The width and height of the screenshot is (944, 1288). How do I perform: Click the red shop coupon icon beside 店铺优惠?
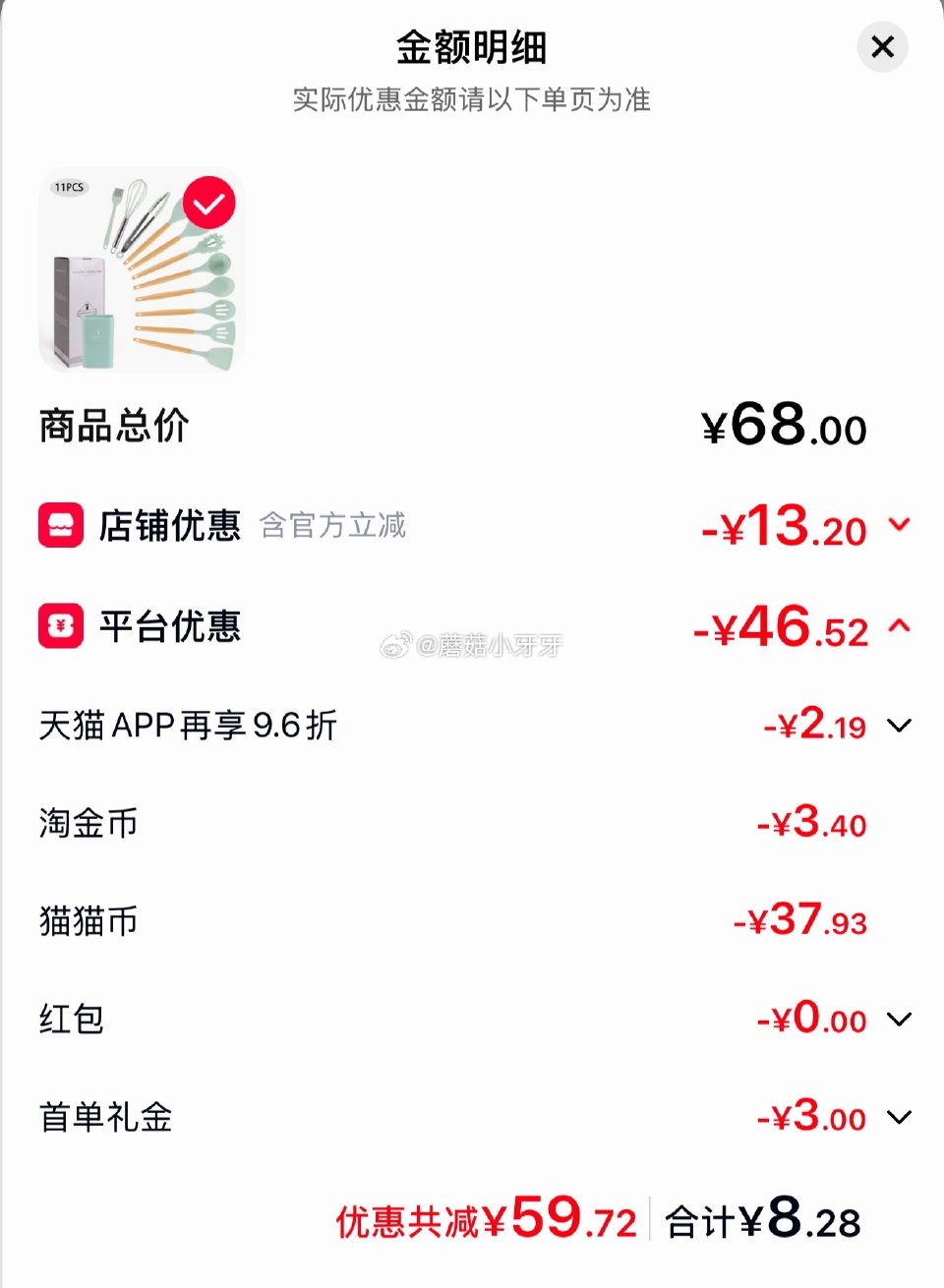(x=60, y=525)
